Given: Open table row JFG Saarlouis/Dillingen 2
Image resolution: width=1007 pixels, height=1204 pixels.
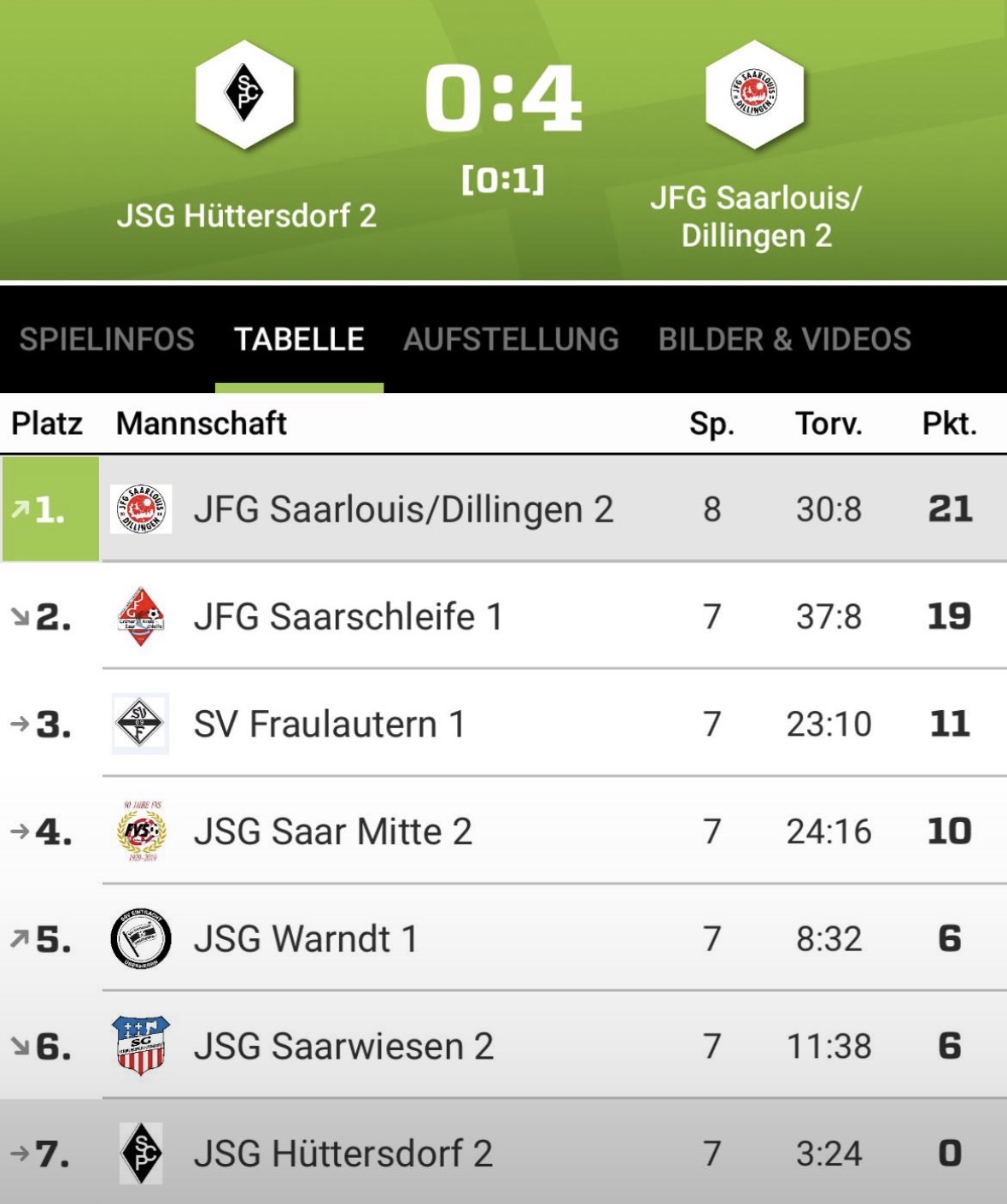Looking at the screenshot, I should 403,509.
